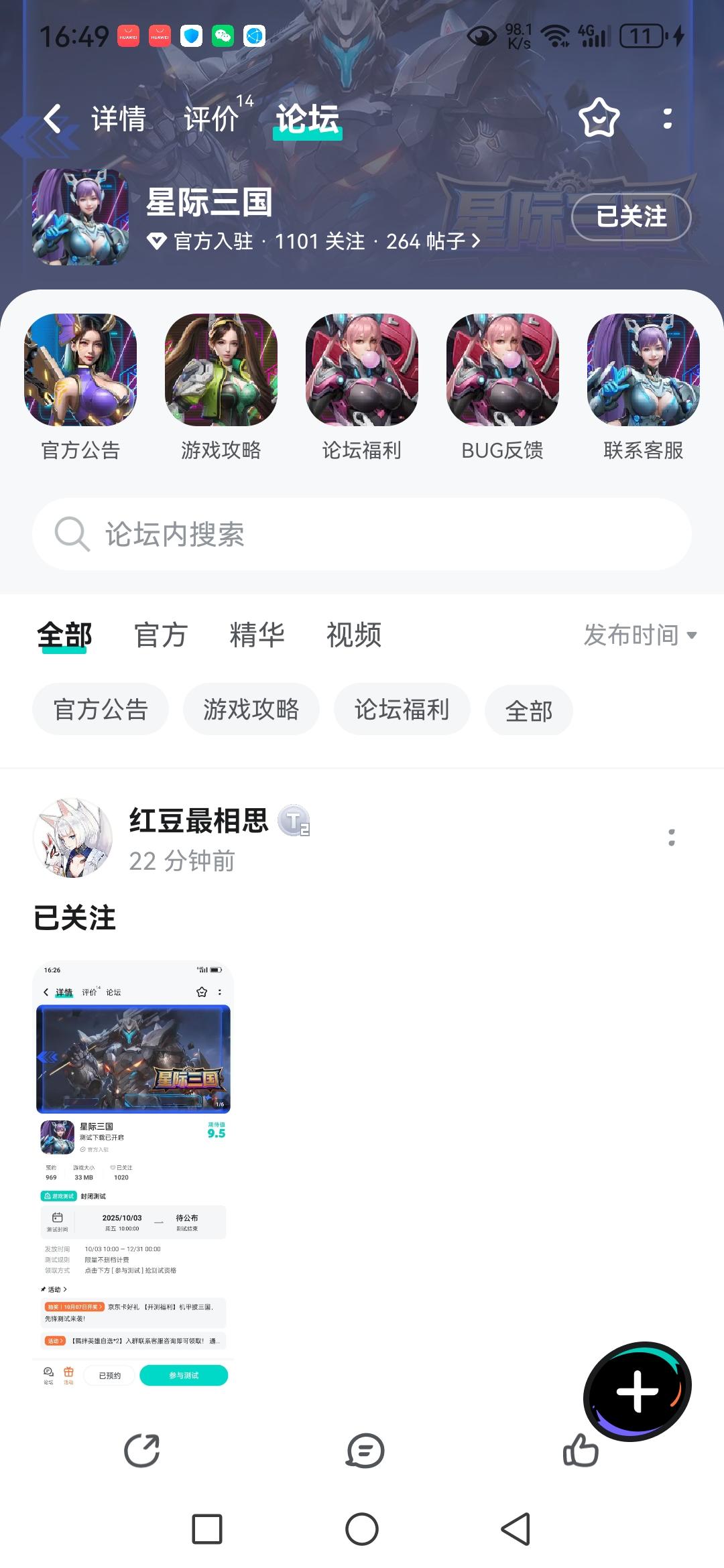Open the 游戏攻略 shortcut tile
Screen dimensions: 724x1568
point(221,387)
